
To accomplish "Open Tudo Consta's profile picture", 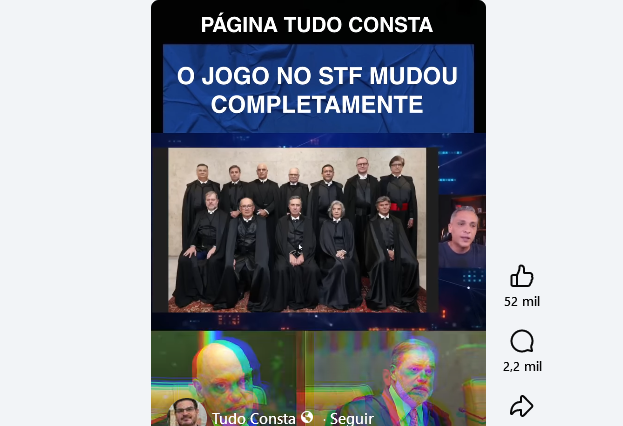I will coord(187,414).
